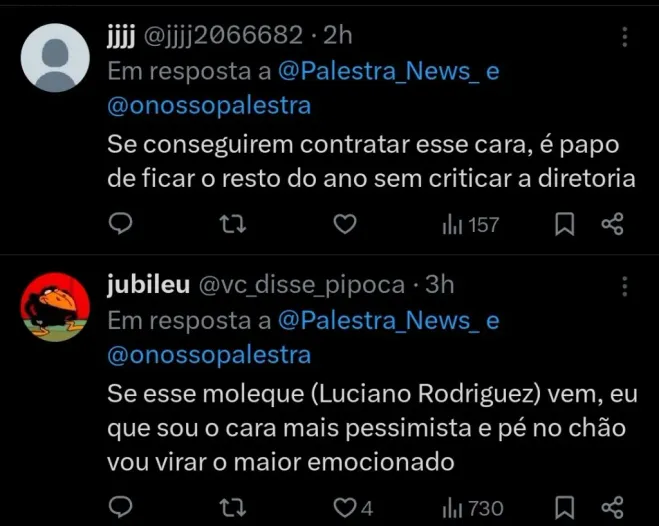Open the overflow menu on jubileu's reply
Image resolution: width=659 pixels, height=526 pixels.
(625, 286)
